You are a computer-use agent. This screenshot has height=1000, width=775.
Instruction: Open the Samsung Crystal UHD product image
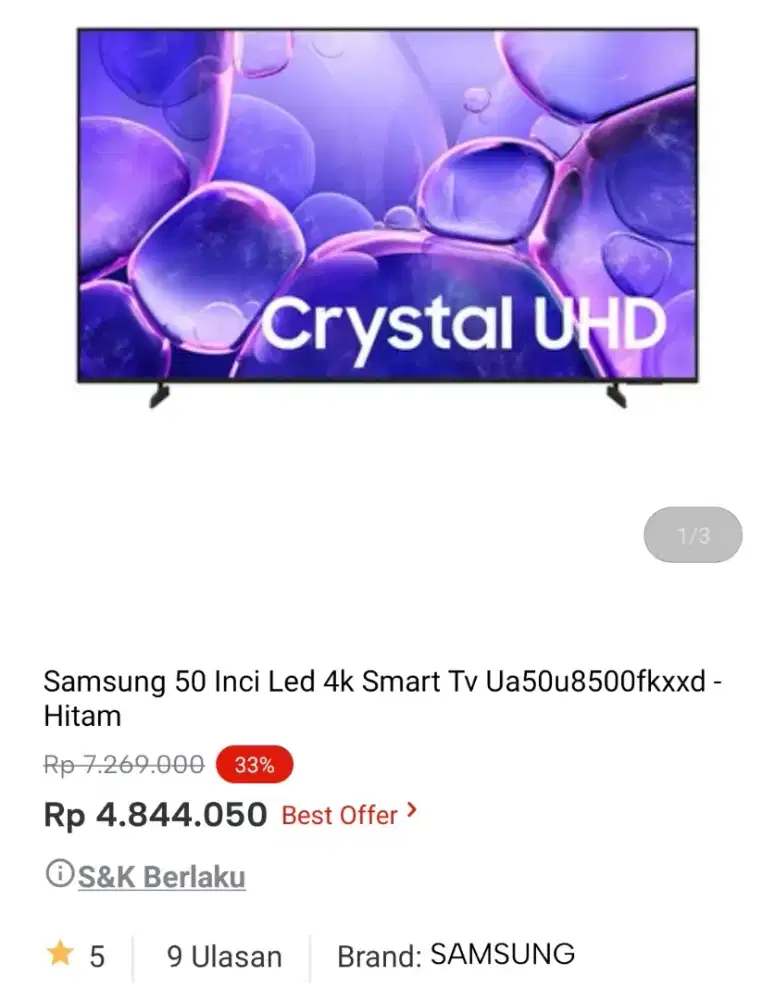pos(387,215)
